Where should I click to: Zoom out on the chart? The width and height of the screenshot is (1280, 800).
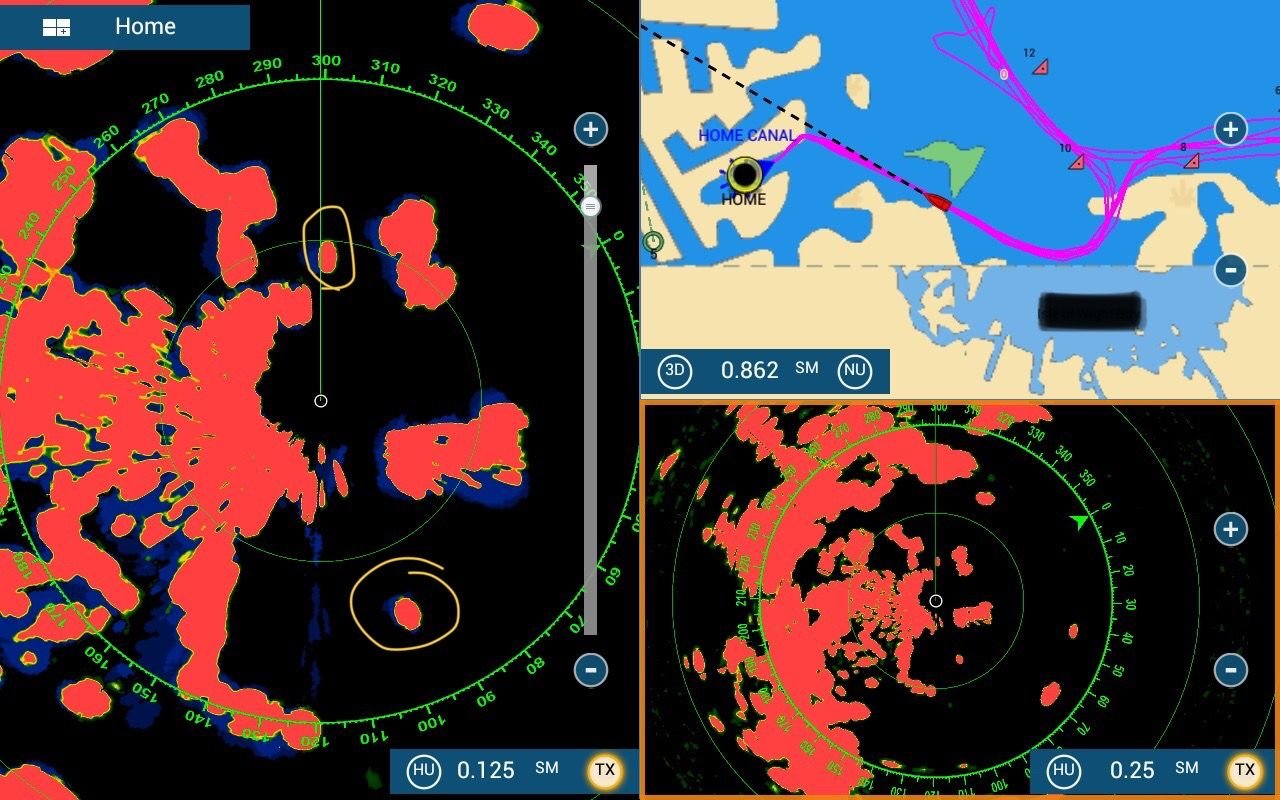click(x=1230, y=269)
